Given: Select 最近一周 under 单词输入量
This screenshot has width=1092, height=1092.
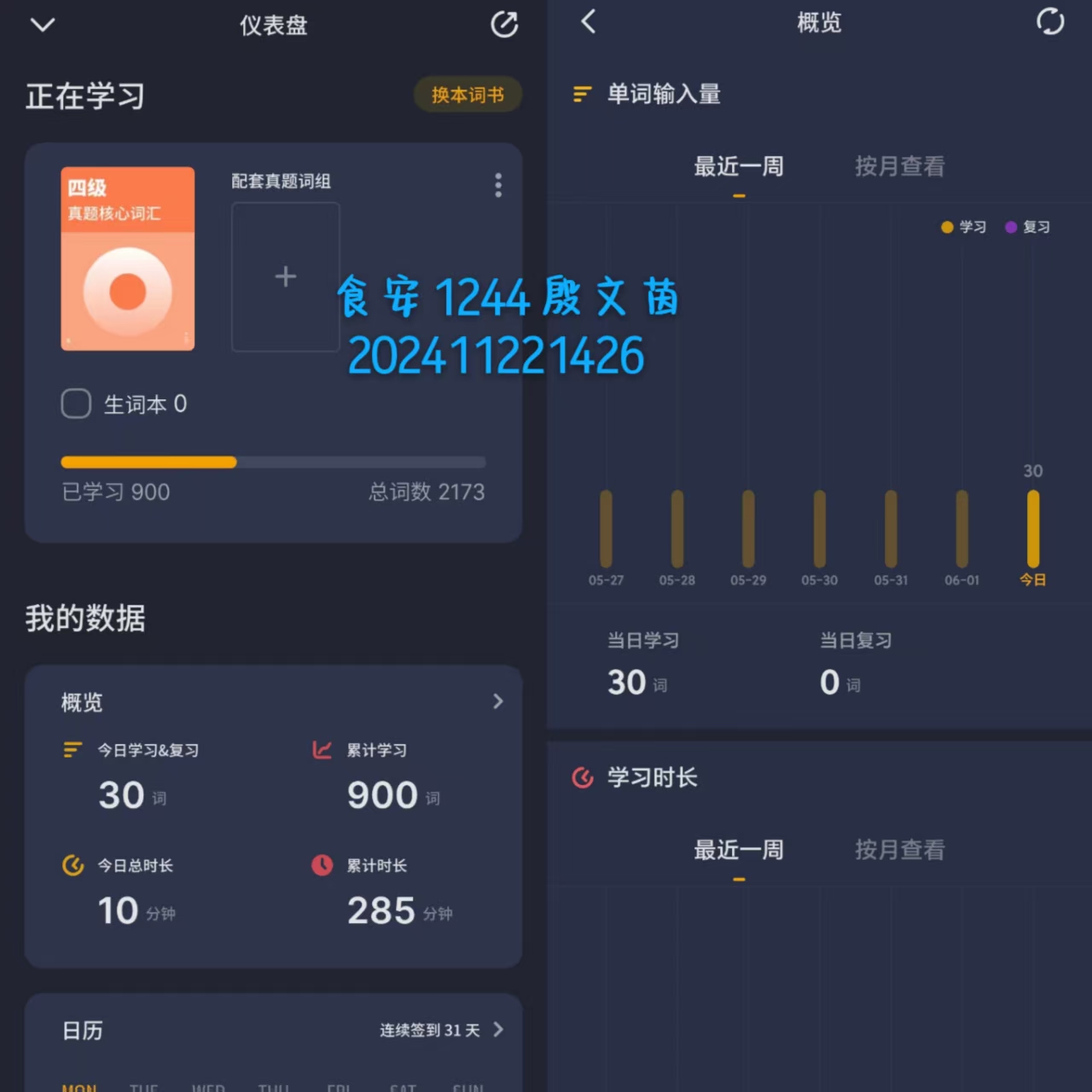Looking at the screenshot, I should click(x=739, y=166).
